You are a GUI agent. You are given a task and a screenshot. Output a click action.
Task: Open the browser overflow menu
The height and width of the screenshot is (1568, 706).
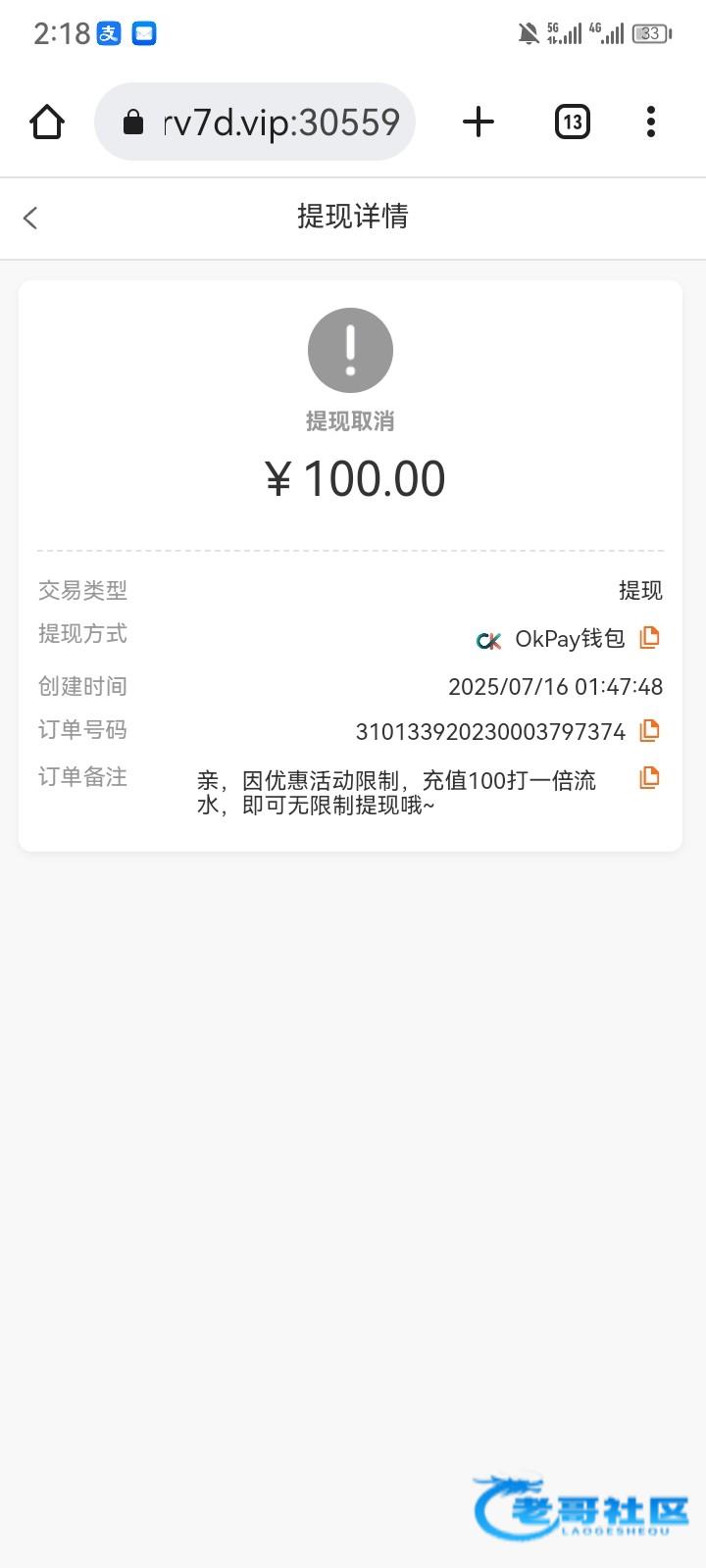click(650, 122)
